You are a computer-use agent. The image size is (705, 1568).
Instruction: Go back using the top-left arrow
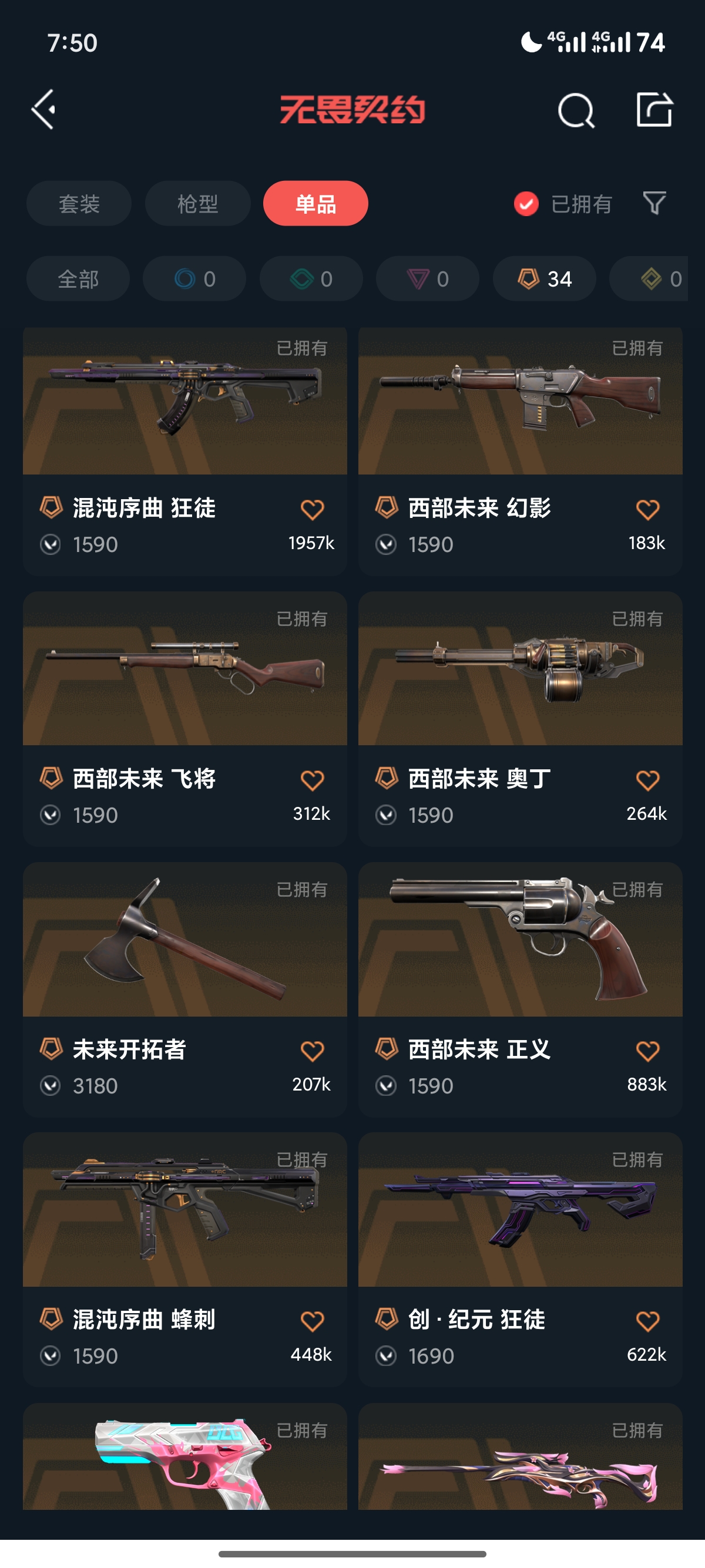click(x=44, y=110)
